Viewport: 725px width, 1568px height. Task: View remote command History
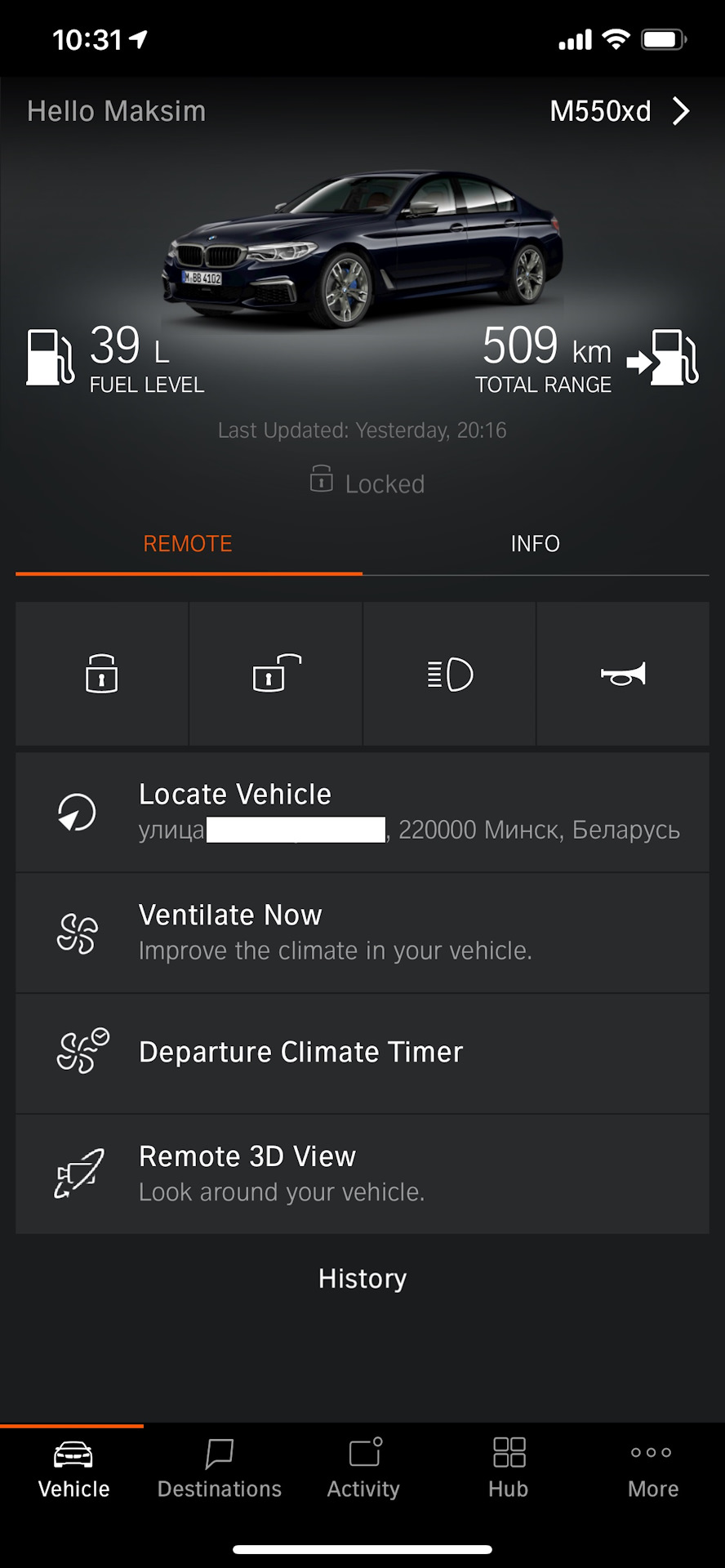click(362, 1279)
